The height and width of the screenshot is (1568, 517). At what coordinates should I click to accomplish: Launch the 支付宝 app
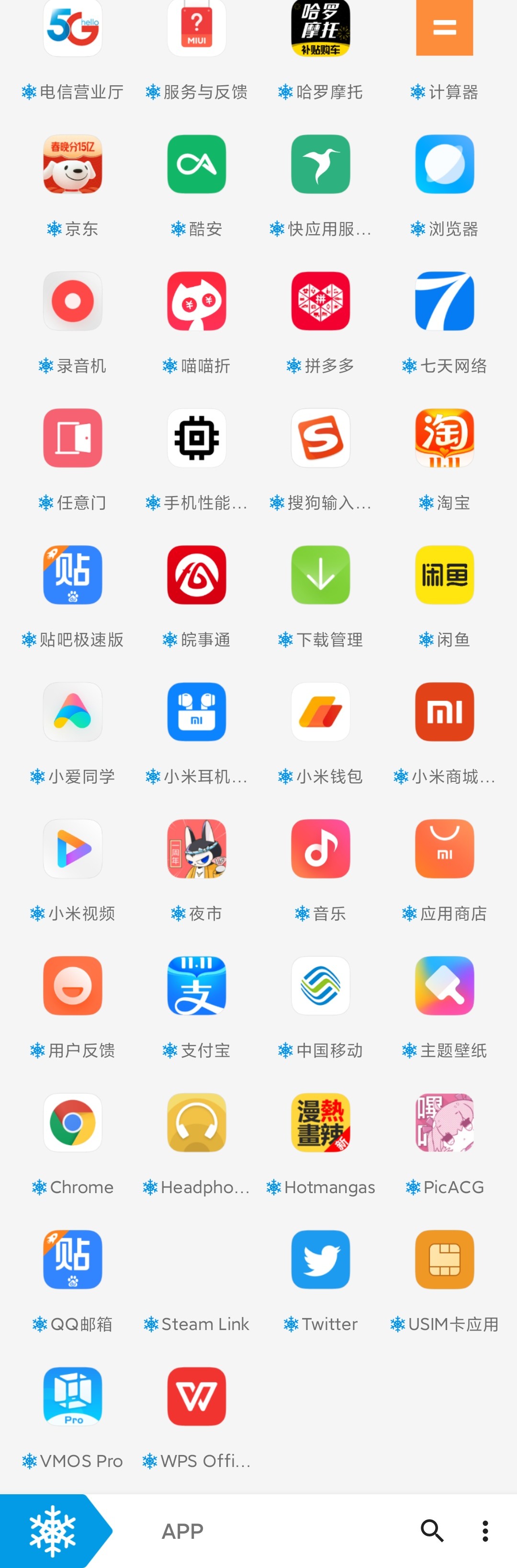tap(197, 986)
